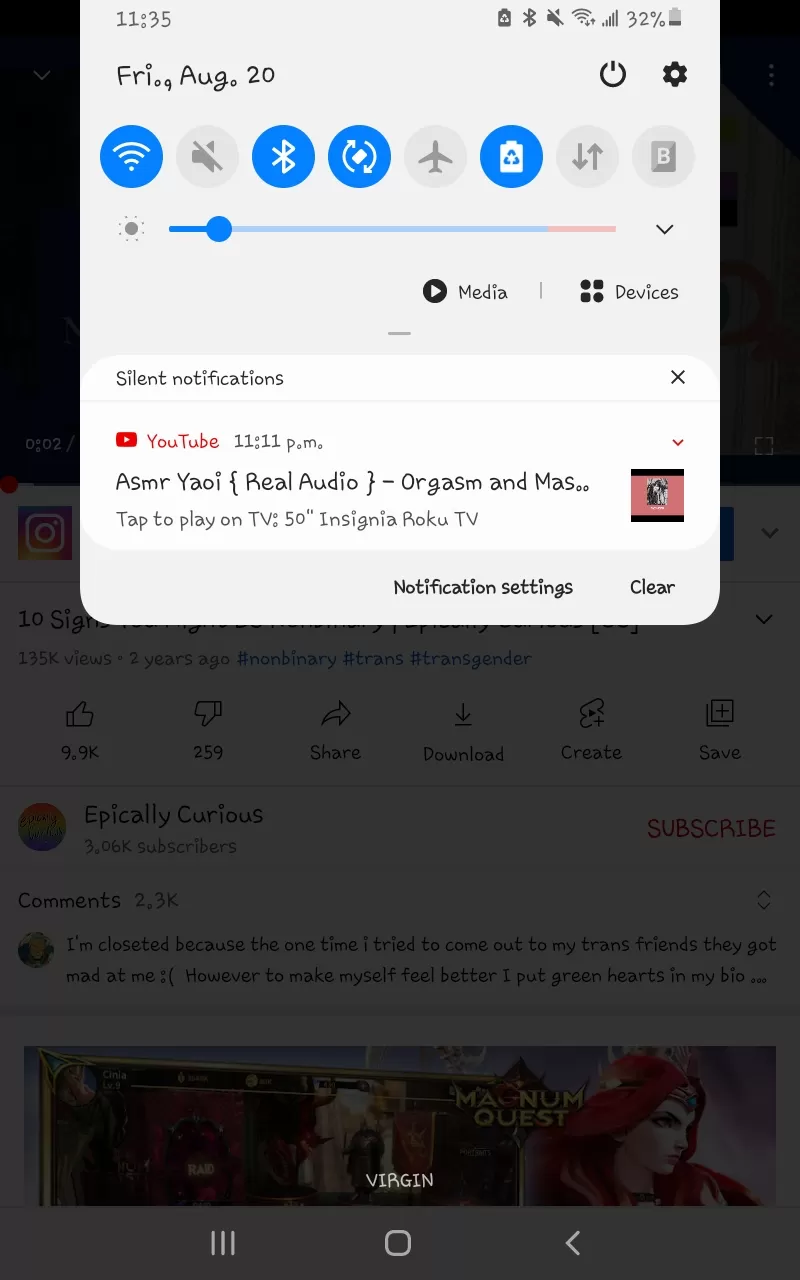Open the power off menu

[613, 74]
